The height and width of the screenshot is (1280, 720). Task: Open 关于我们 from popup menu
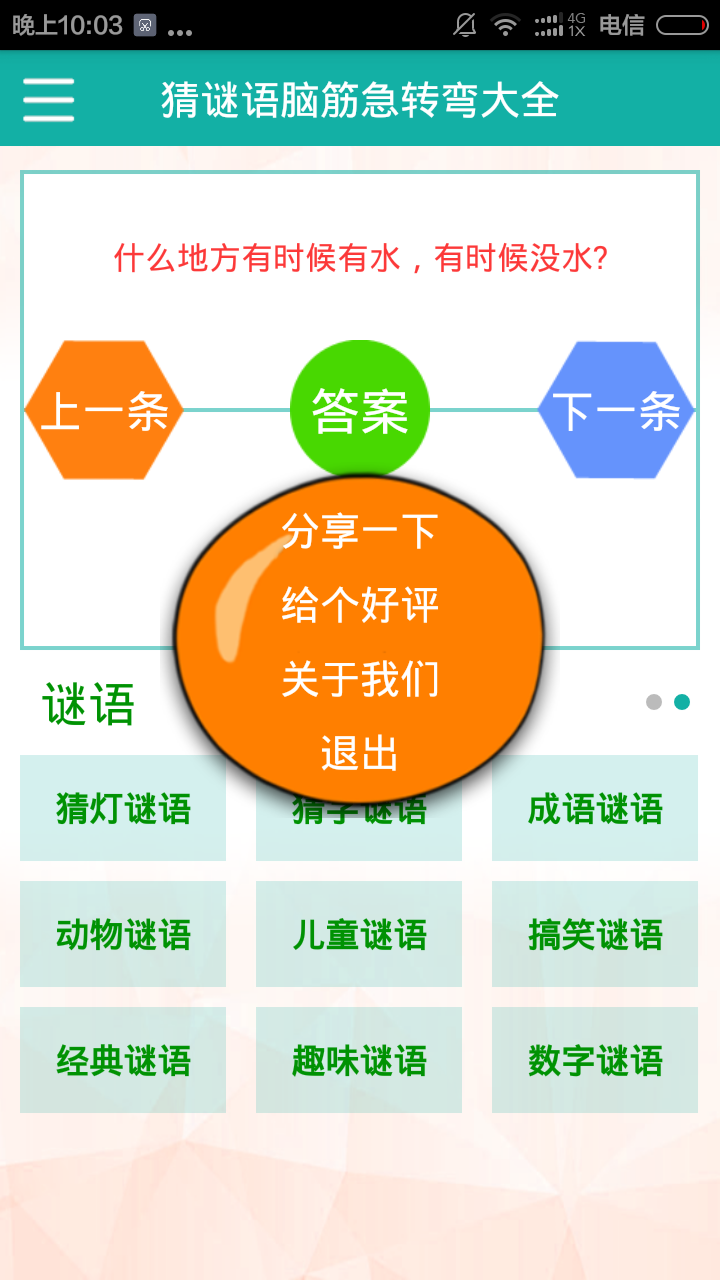pos(360,680)
